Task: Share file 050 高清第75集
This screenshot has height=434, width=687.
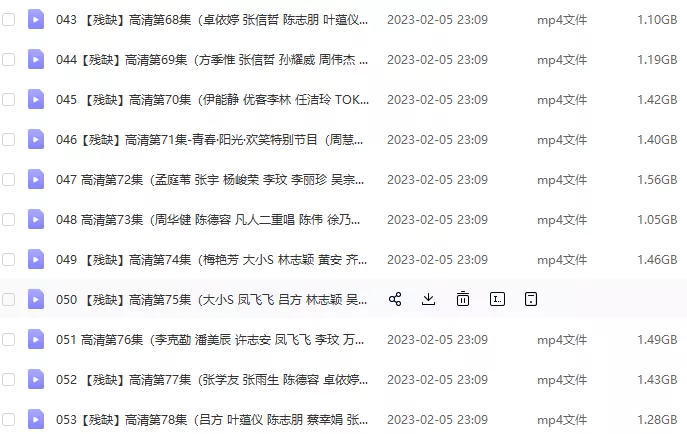Action: click(x=395, y=299)
